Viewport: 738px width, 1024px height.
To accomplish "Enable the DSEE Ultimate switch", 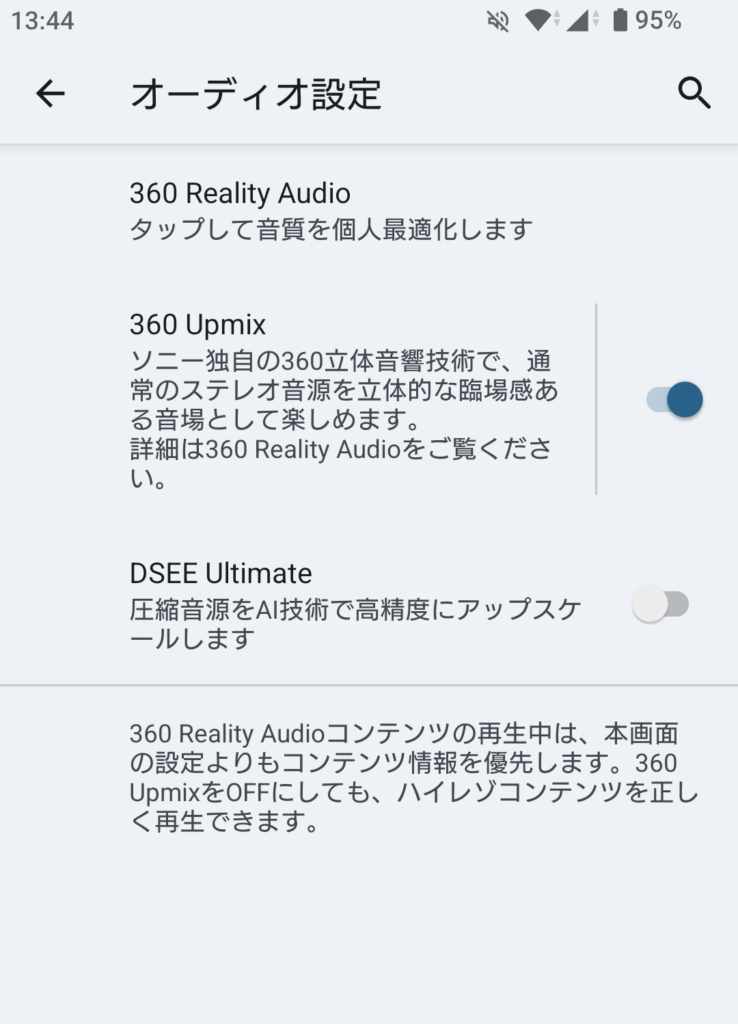I will [661, 605].
